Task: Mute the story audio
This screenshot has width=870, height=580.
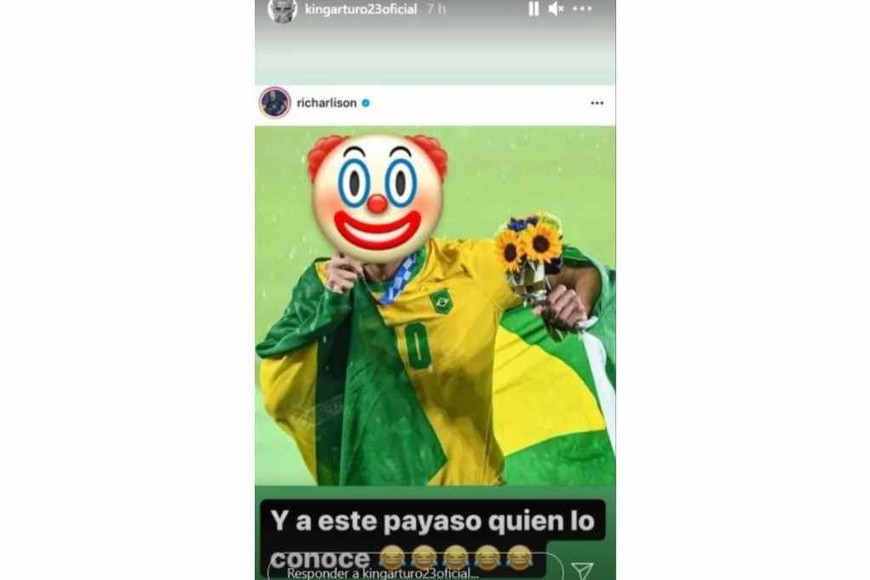Action: pos(556,9)
